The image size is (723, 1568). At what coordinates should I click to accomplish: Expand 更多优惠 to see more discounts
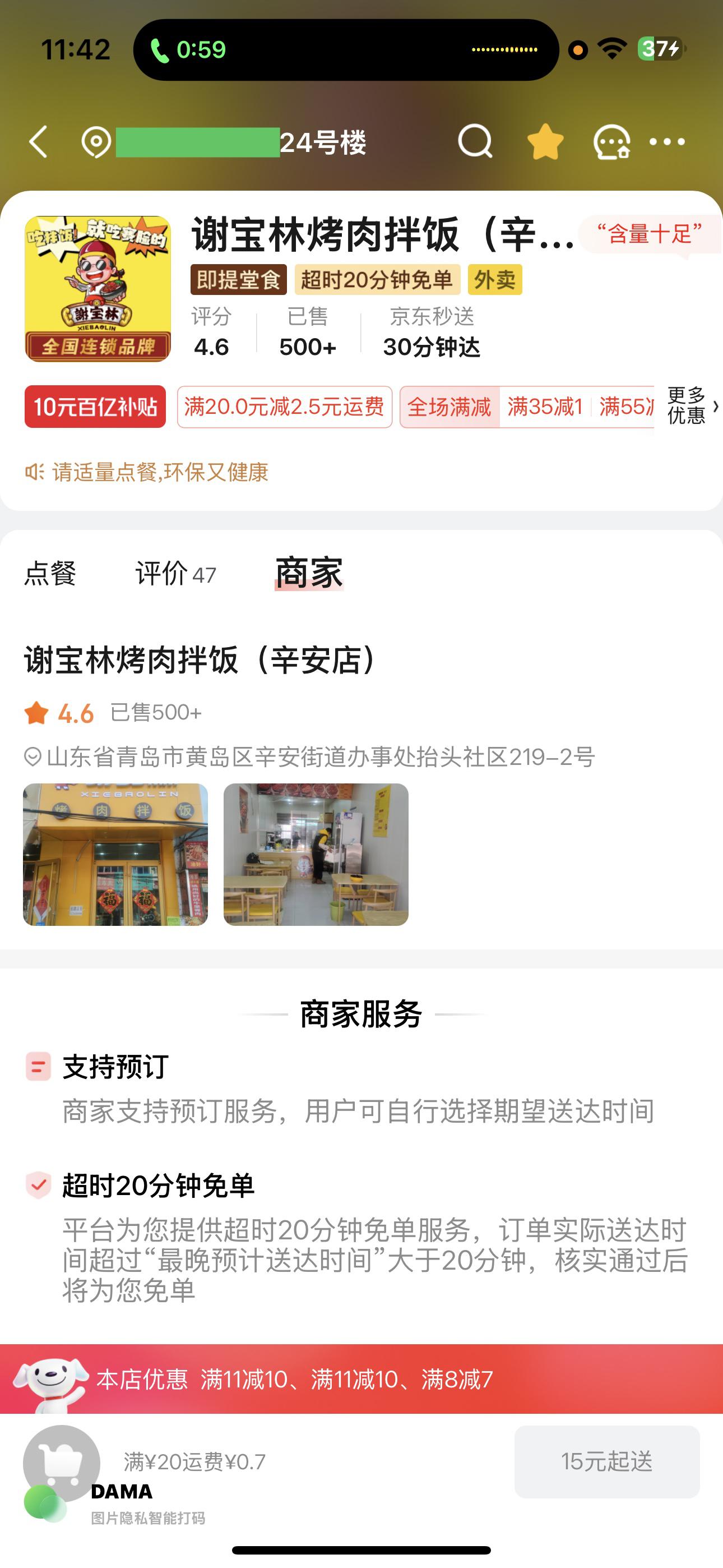pyautogui.click(x=692, y=406)
